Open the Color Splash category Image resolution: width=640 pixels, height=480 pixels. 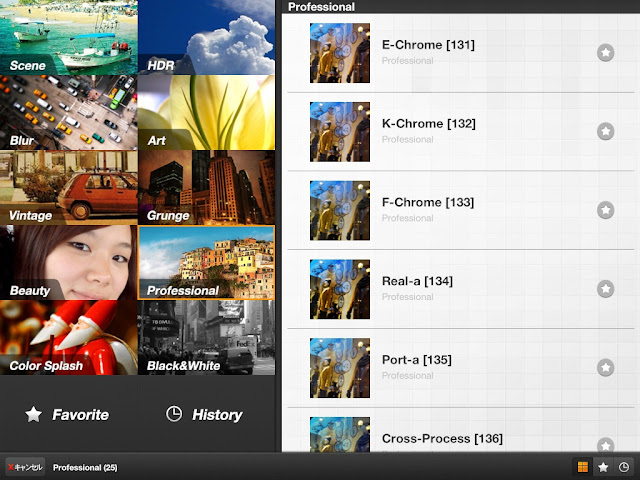(x=69, y=338)
